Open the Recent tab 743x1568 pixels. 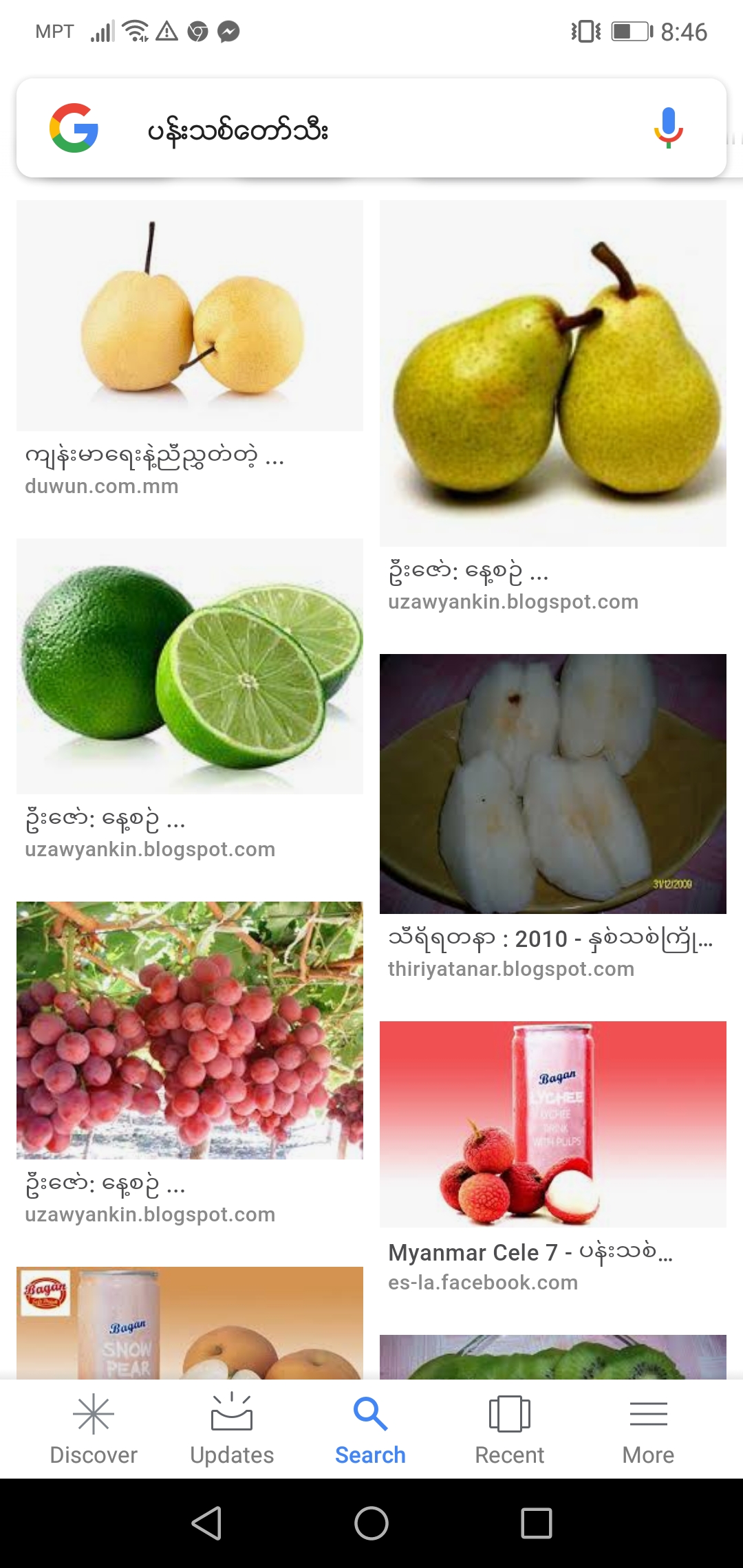tap(509, 1428)
